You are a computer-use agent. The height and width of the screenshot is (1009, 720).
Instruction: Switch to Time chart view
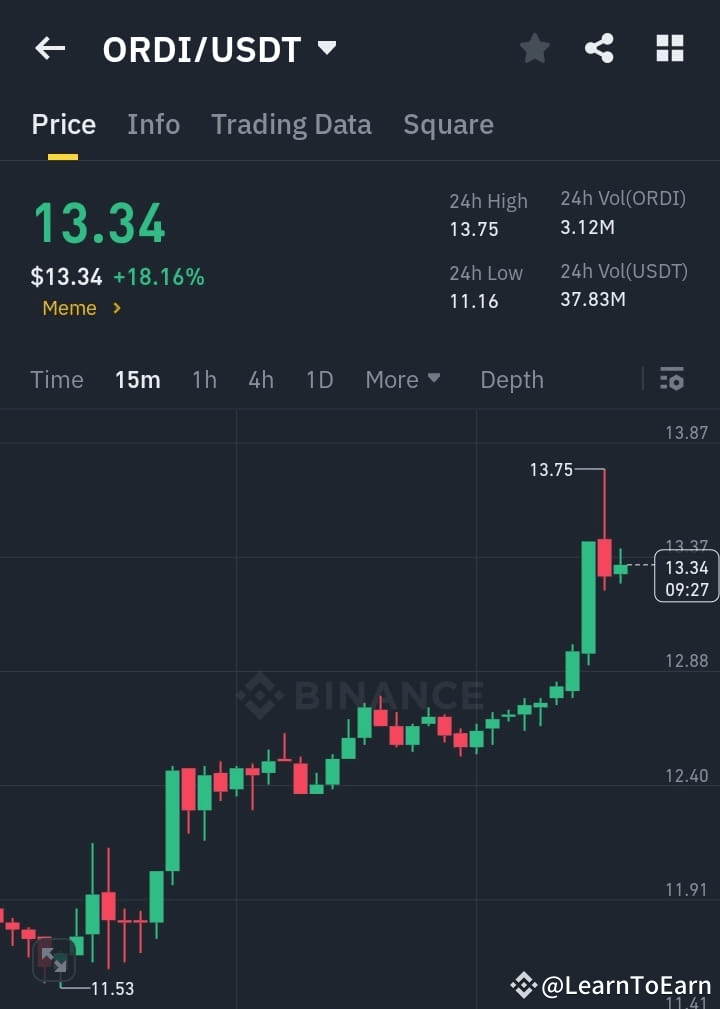click(57, 380)
